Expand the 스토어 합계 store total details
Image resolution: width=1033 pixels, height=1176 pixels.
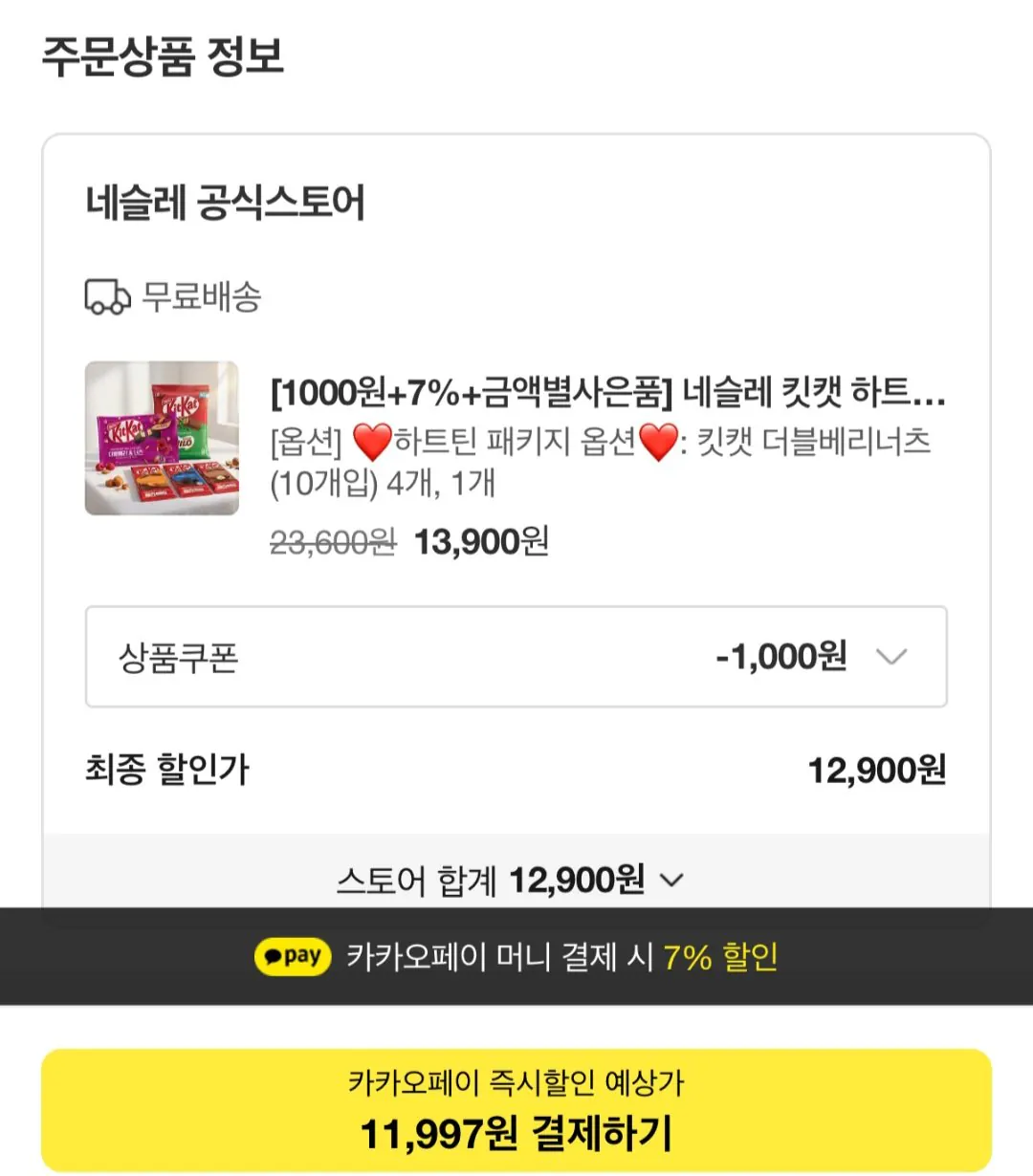pos(670,880)
